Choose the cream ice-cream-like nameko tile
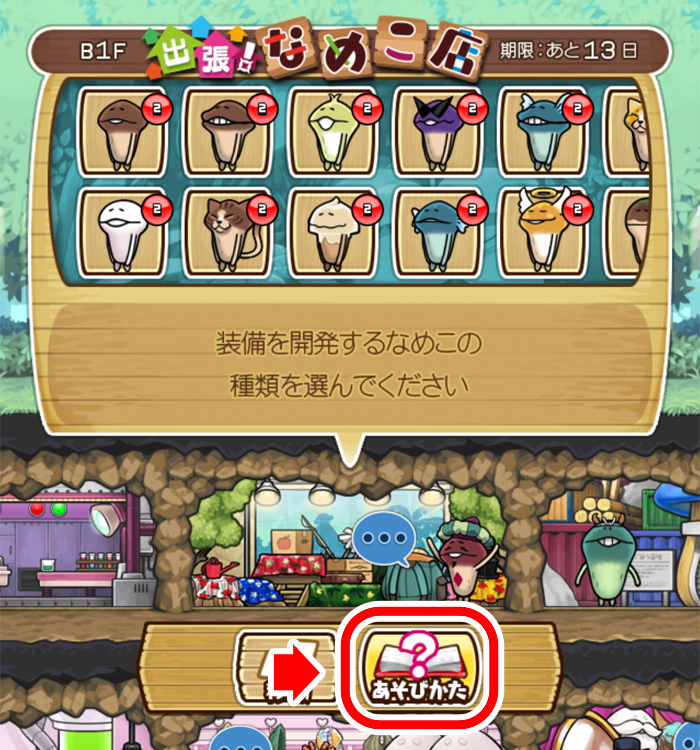The image size is (700, 750). (332, 232)
